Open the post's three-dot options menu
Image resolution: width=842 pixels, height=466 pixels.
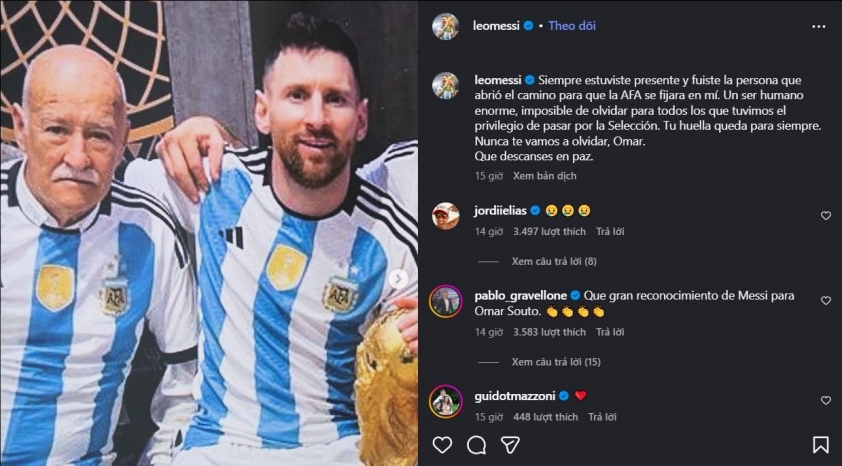click(x=819, y=26)
